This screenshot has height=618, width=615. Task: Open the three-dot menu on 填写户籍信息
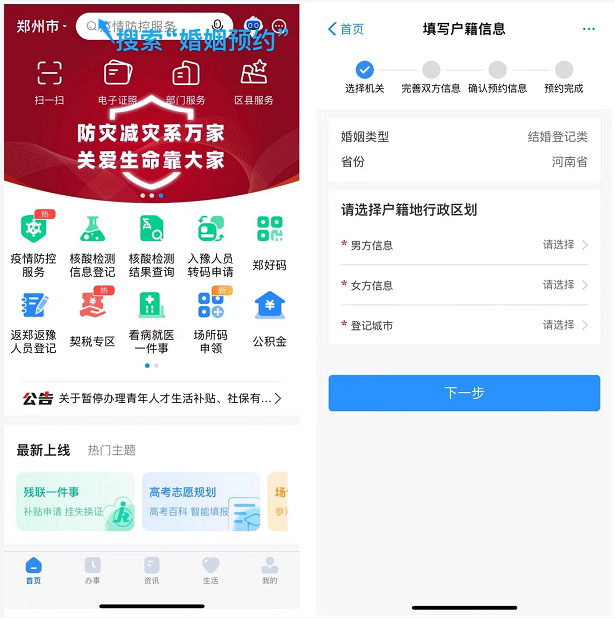click(x=588, y=29)
